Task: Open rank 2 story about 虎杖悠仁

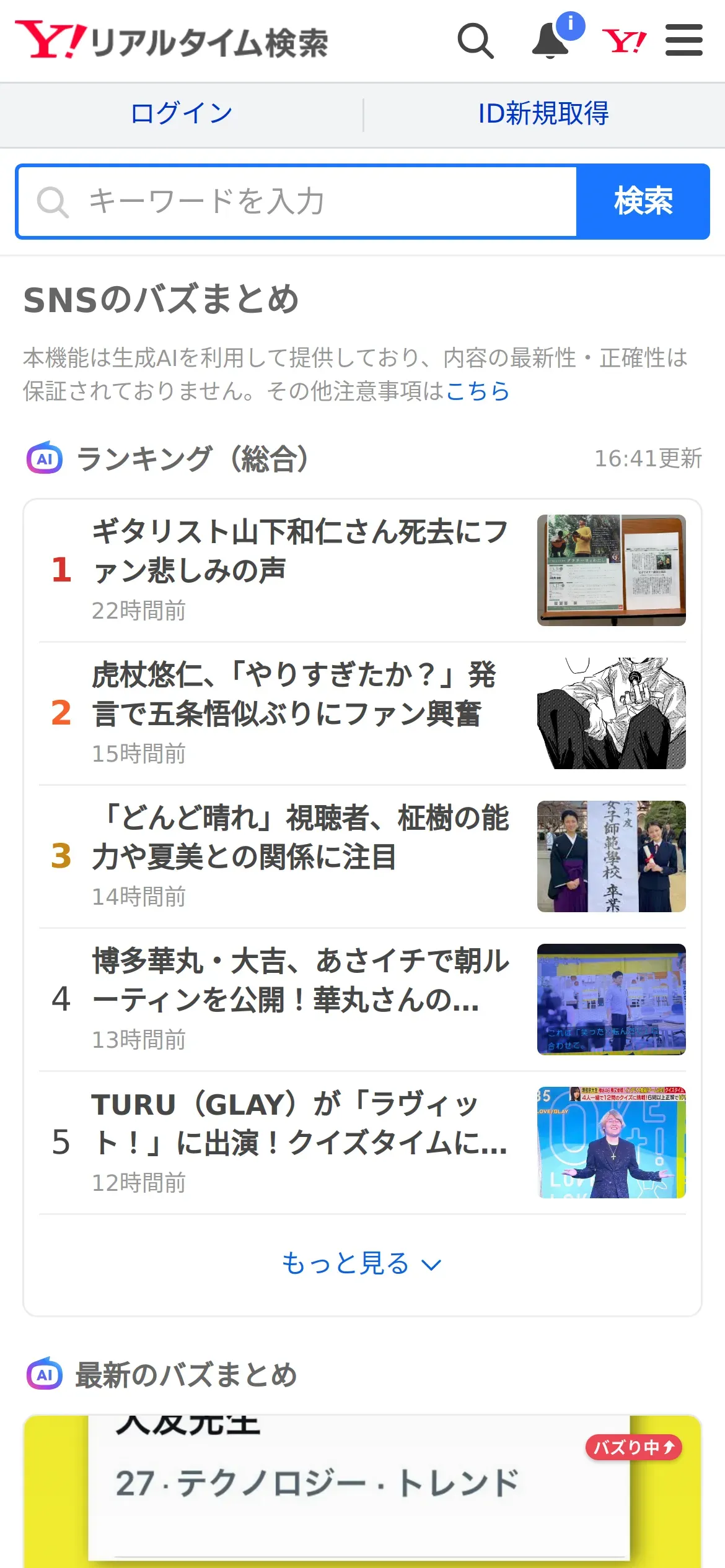Action: coord(362,713)
